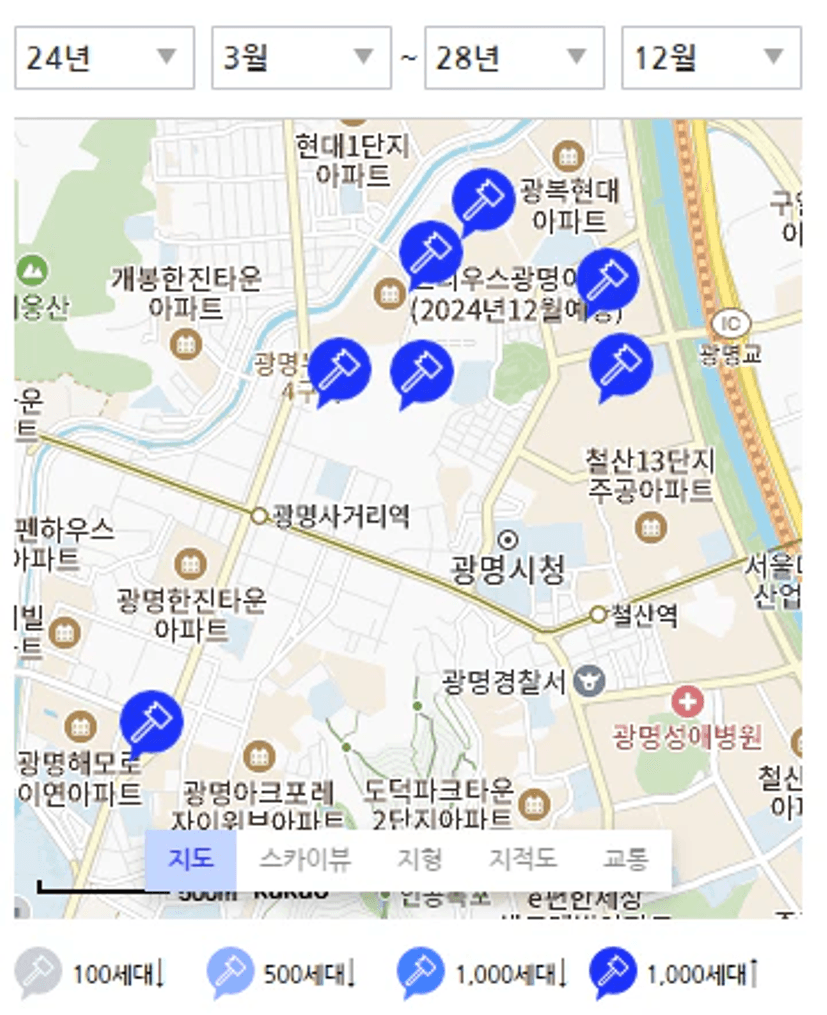Show the 교통 traffic layer
Screen dimensions: 827x1015
626,858
